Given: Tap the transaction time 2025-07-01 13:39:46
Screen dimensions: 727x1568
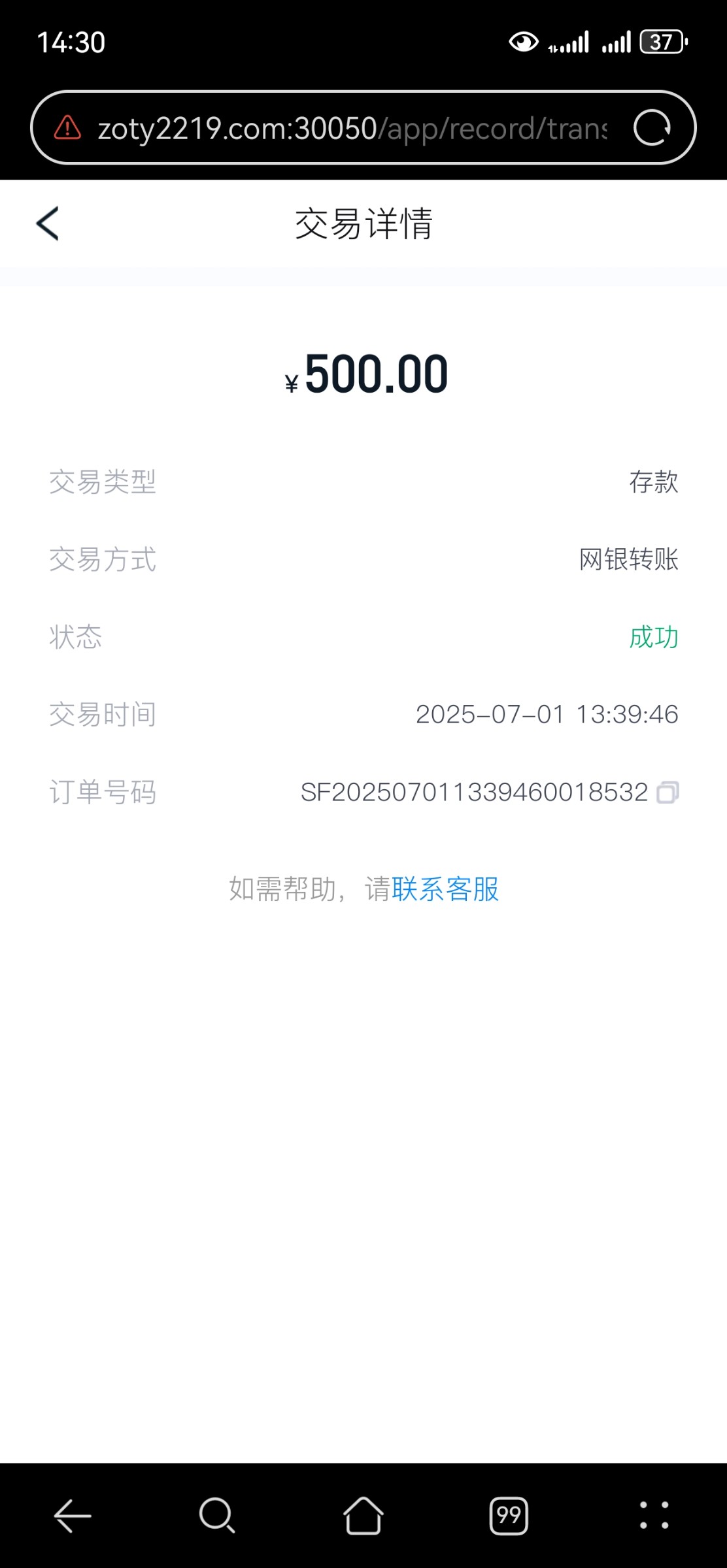Looking at the screenshot, I should [x=548, y=715].
